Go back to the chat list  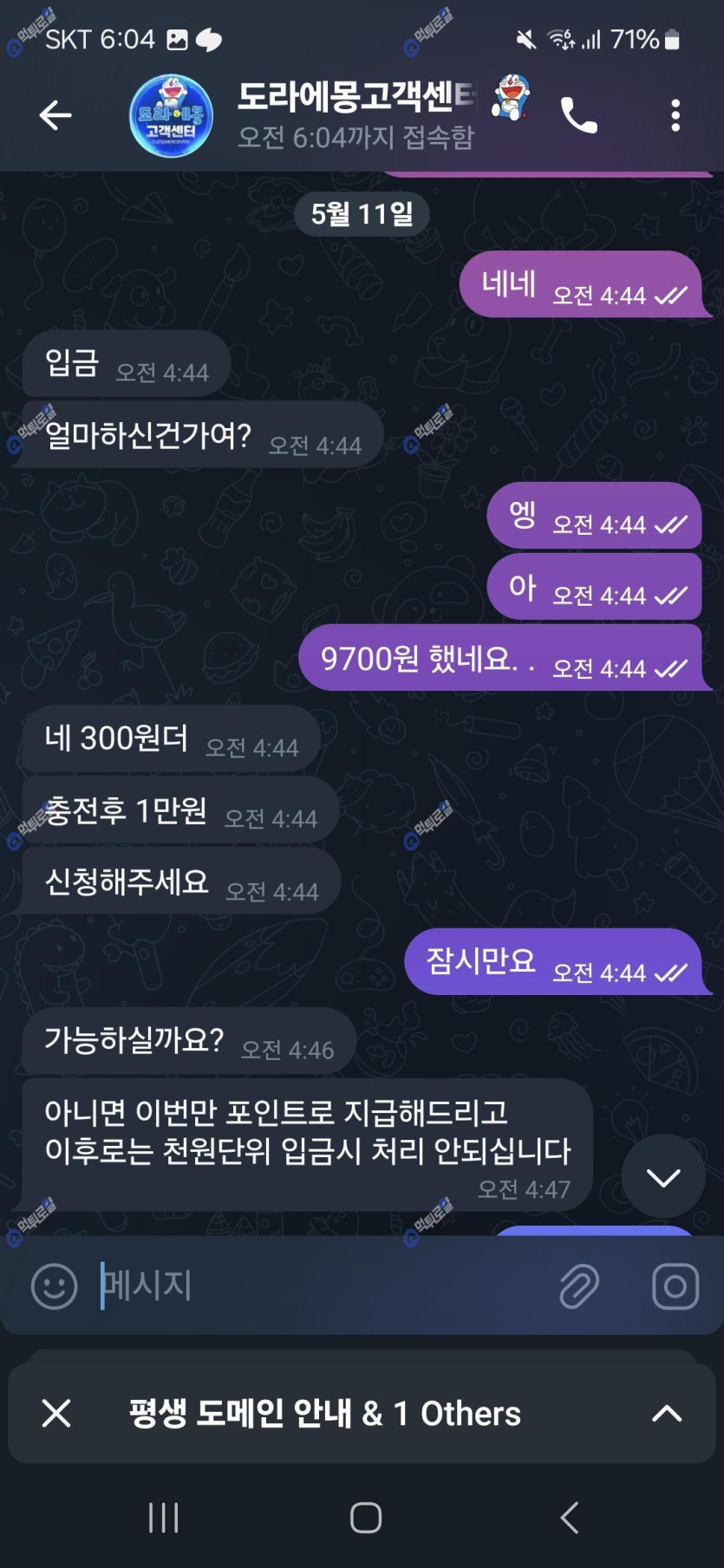coord(55,115)
